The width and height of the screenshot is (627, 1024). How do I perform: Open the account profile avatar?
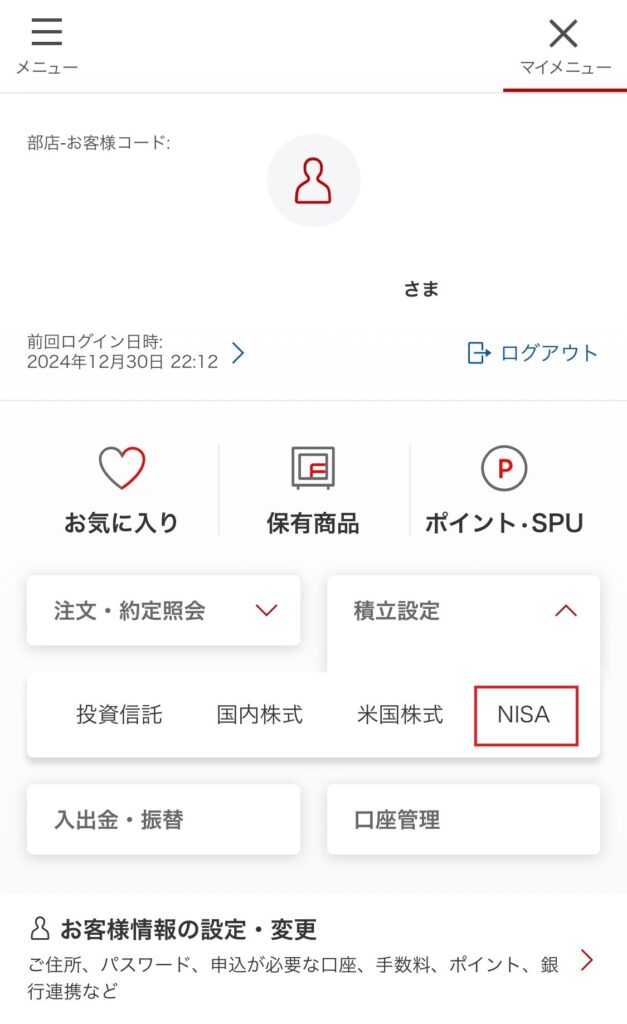(313, 181)
